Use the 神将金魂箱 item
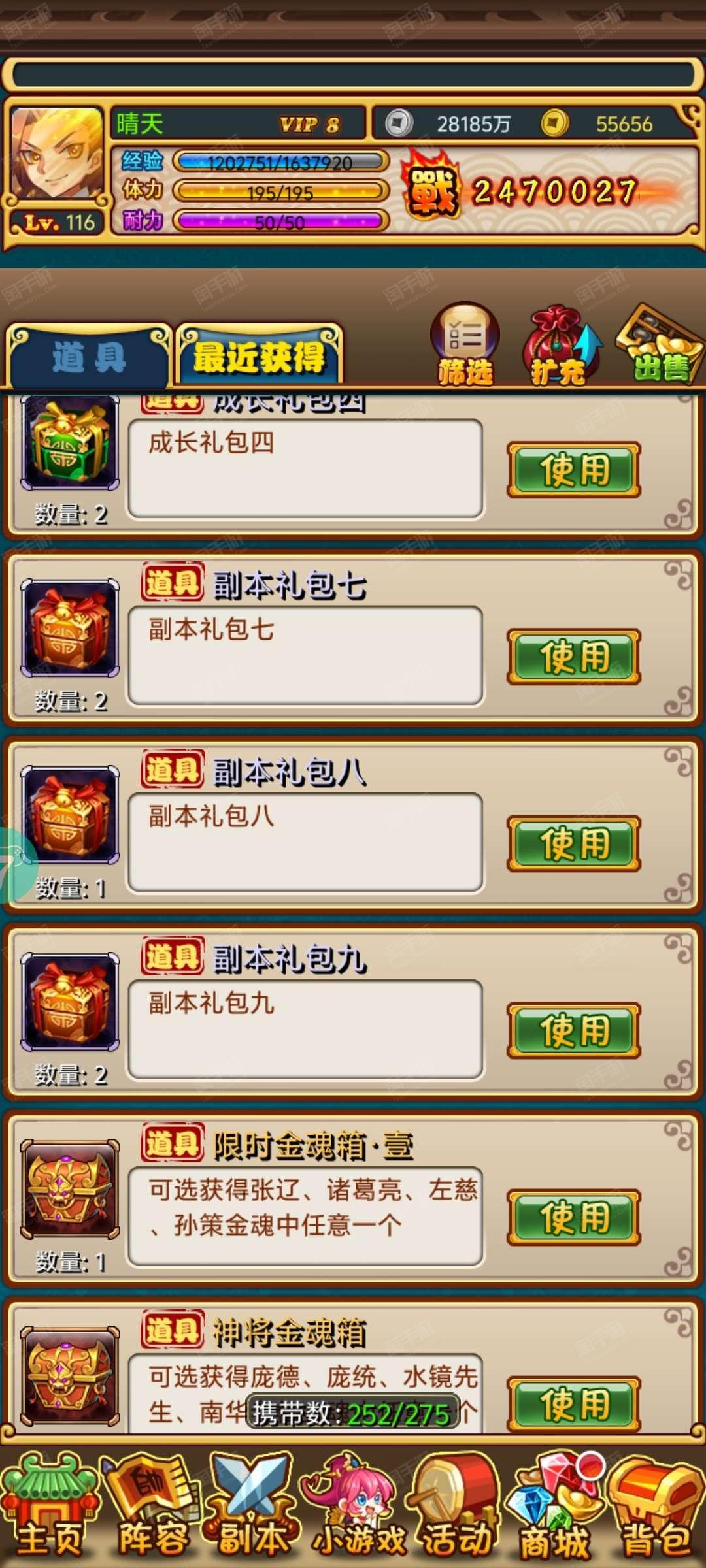The image size is (706, 1568). (x=574, y=1404)
